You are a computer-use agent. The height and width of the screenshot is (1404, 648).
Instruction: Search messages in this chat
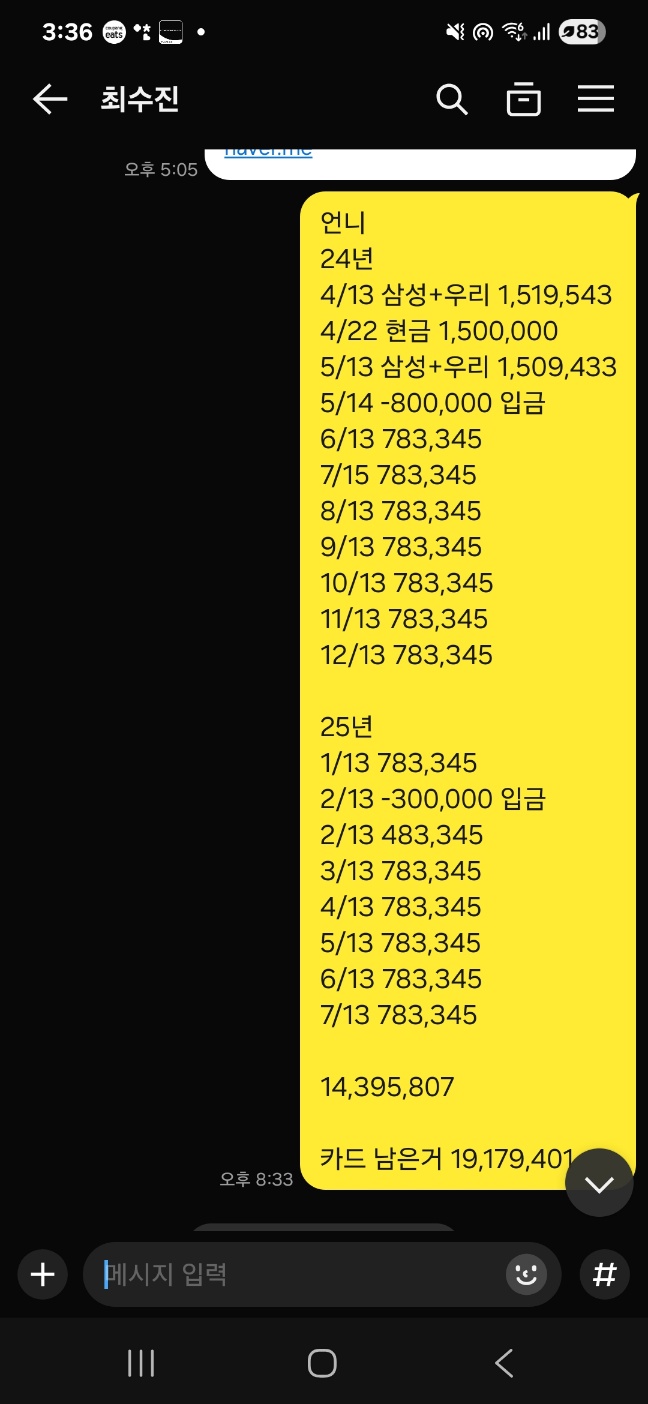(452, 99)
